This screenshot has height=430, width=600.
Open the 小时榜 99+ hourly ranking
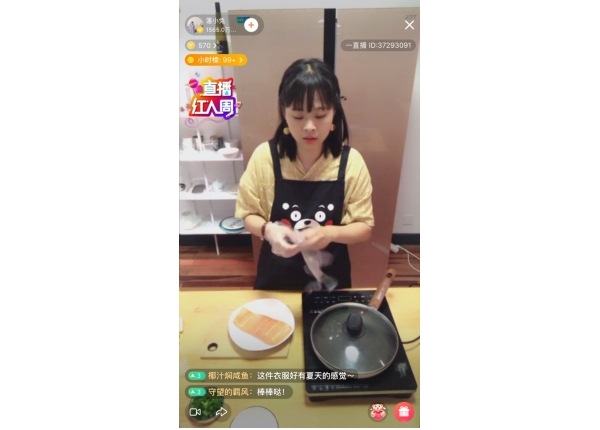pyautogui.click(x=215, y=60)
